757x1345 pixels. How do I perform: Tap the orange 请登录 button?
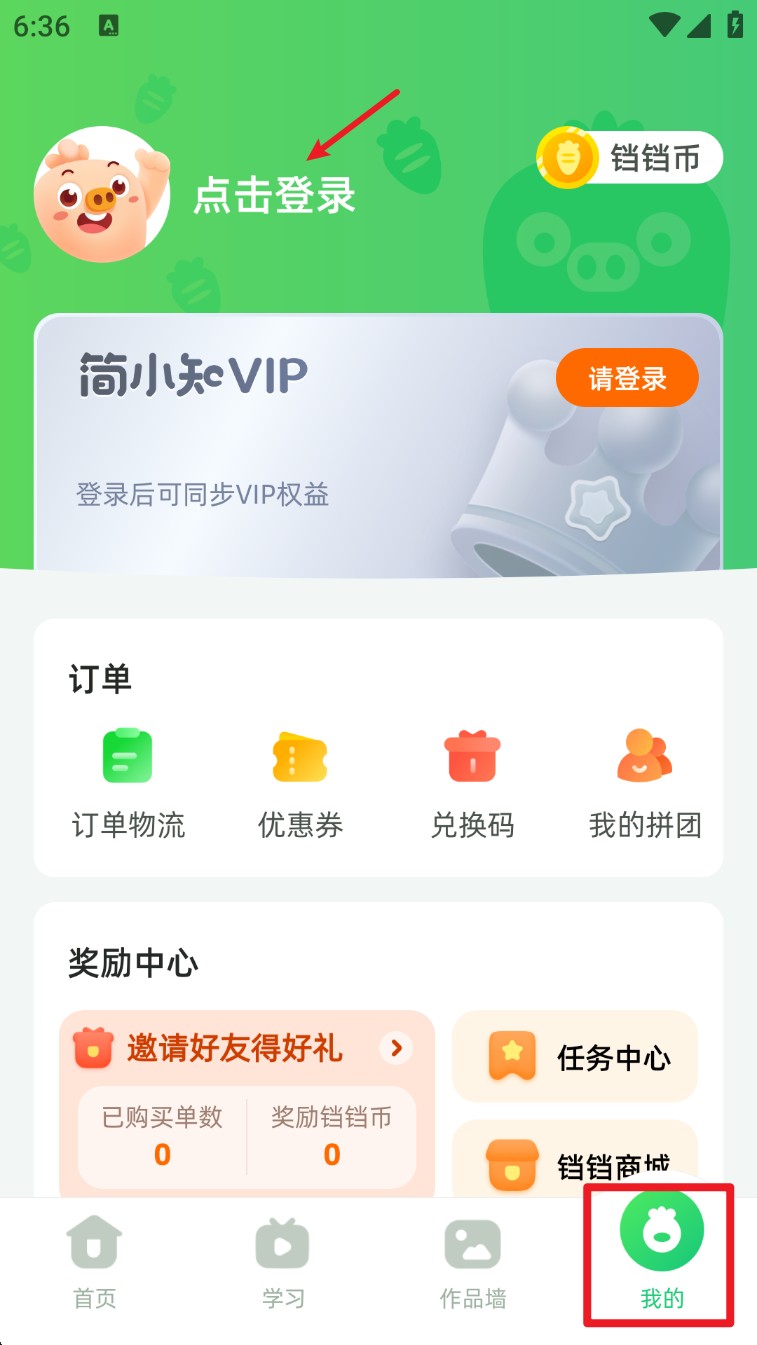click(x=627, y=378)
